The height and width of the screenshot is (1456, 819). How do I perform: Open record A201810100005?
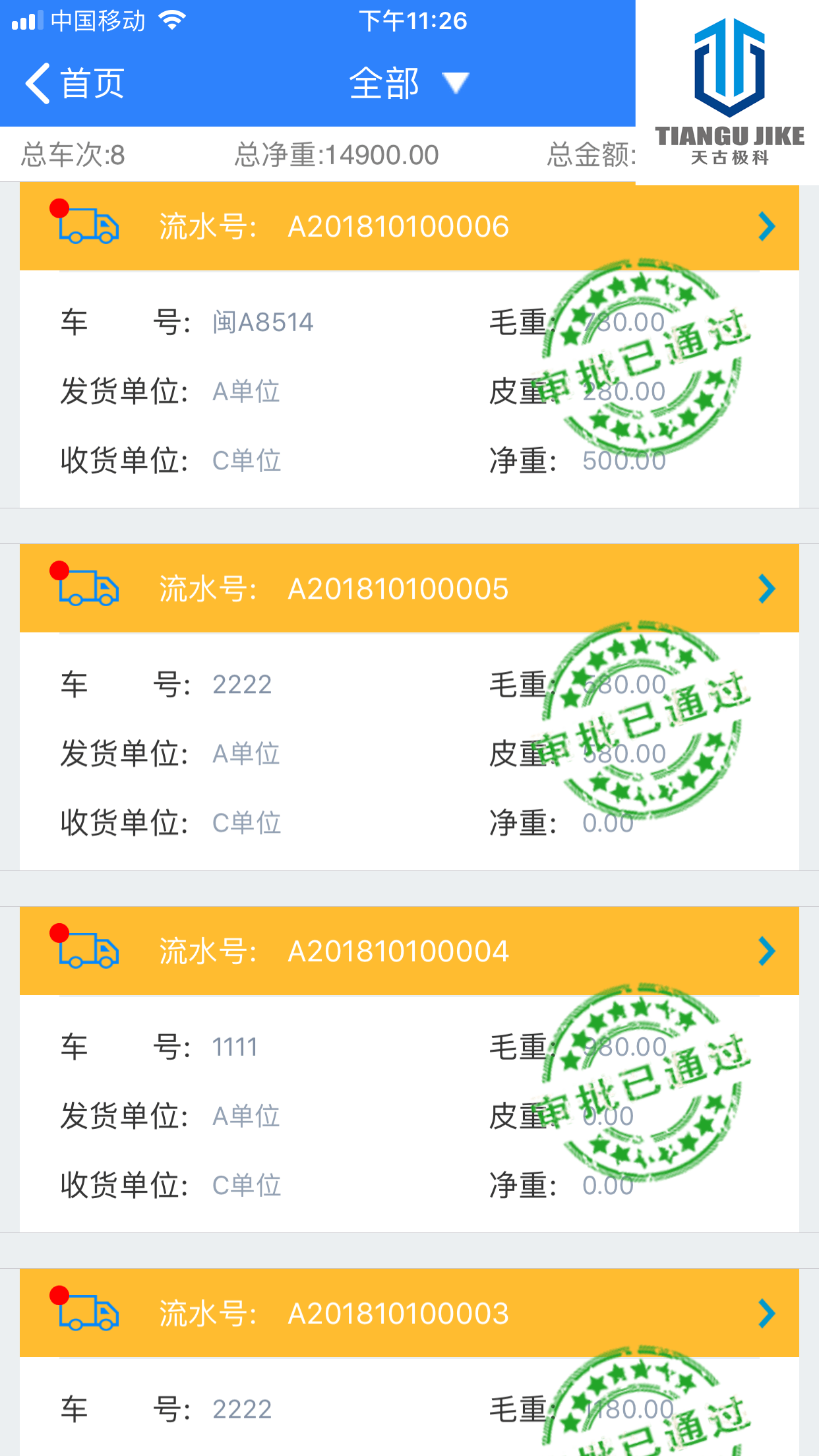tap(409, 589)
